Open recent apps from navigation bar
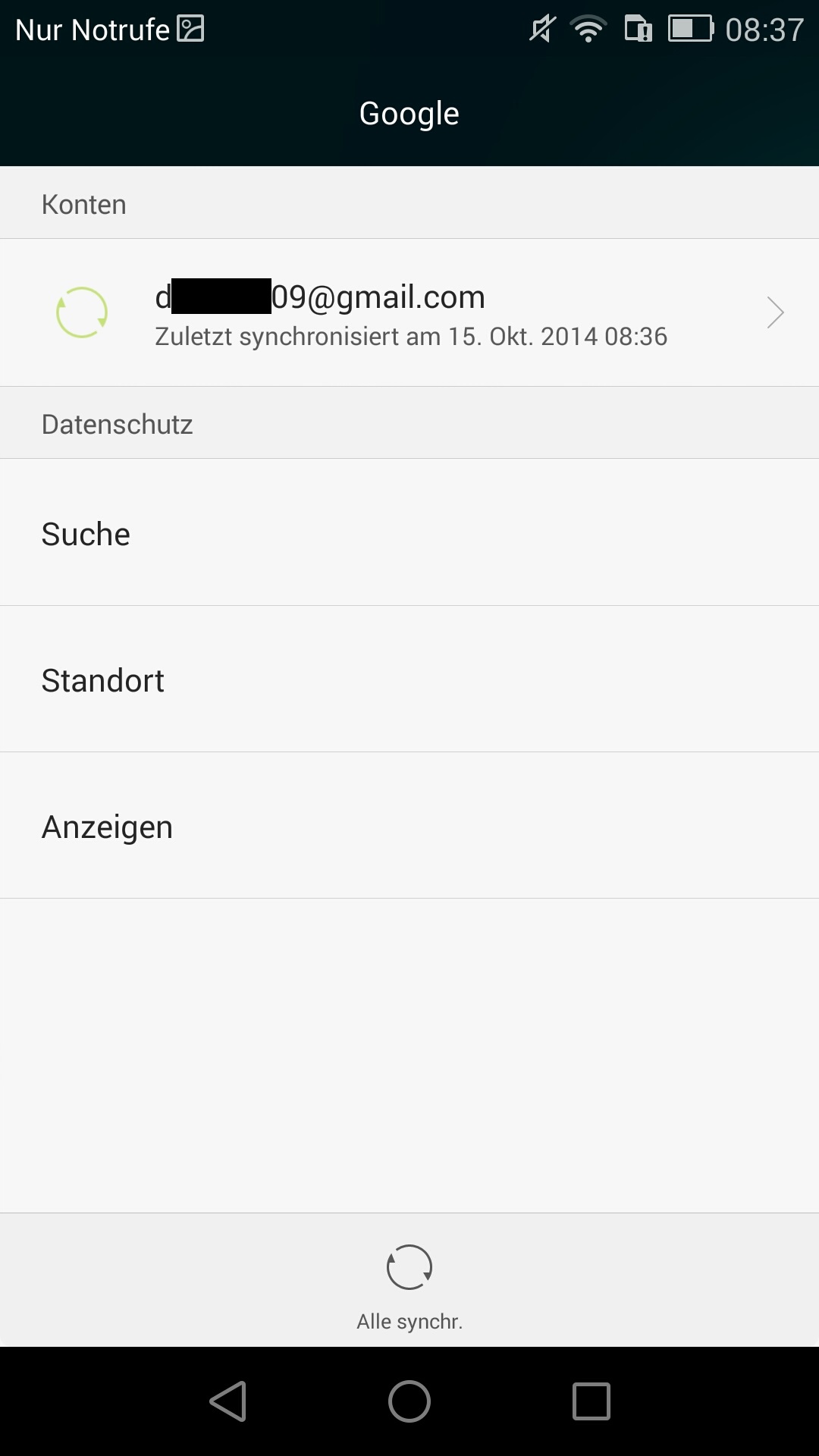Viewport: 819px width, 1456px height. point(591,1401)
